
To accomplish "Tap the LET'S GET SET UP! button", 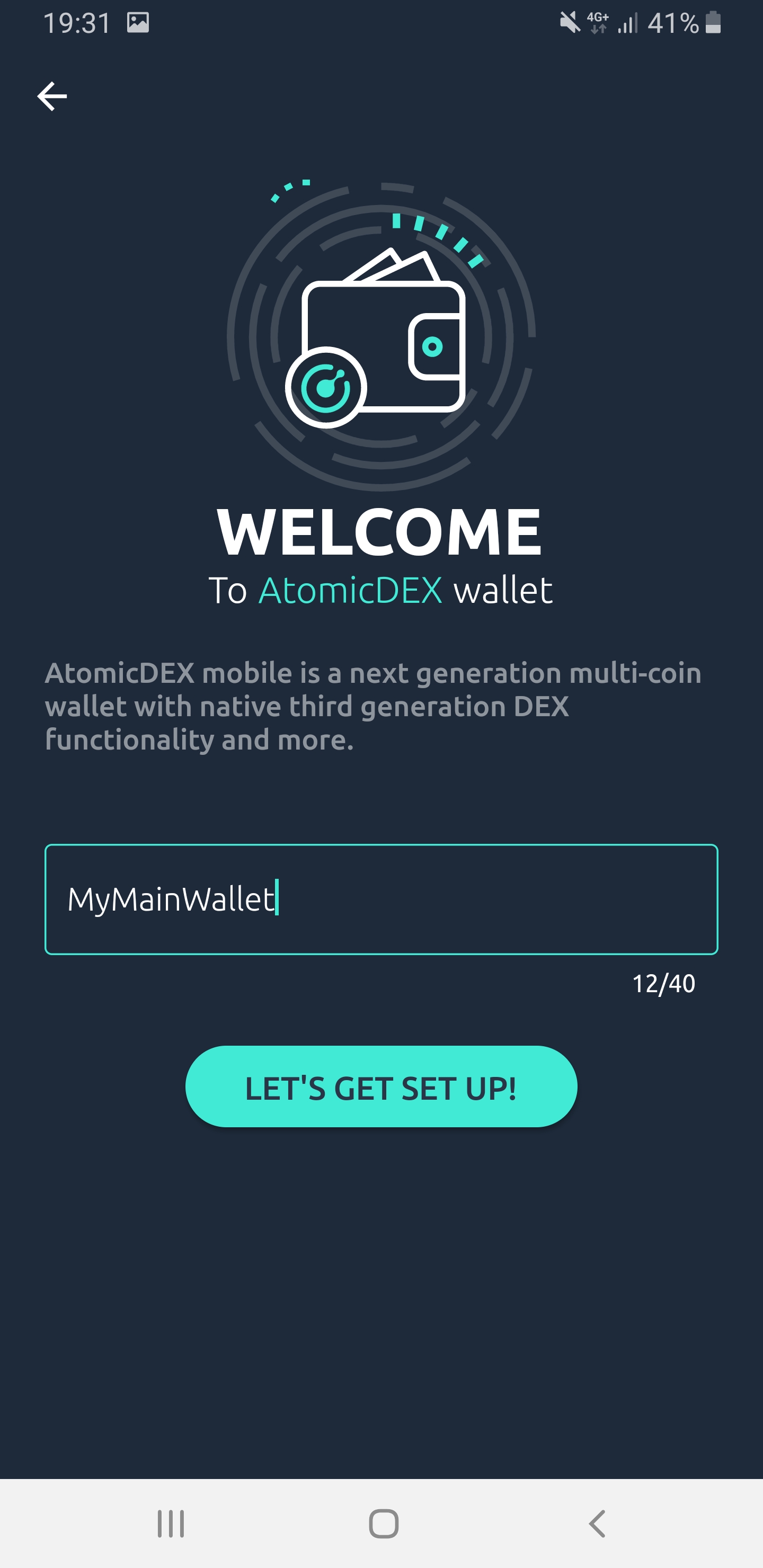I will click(381, 1086).
